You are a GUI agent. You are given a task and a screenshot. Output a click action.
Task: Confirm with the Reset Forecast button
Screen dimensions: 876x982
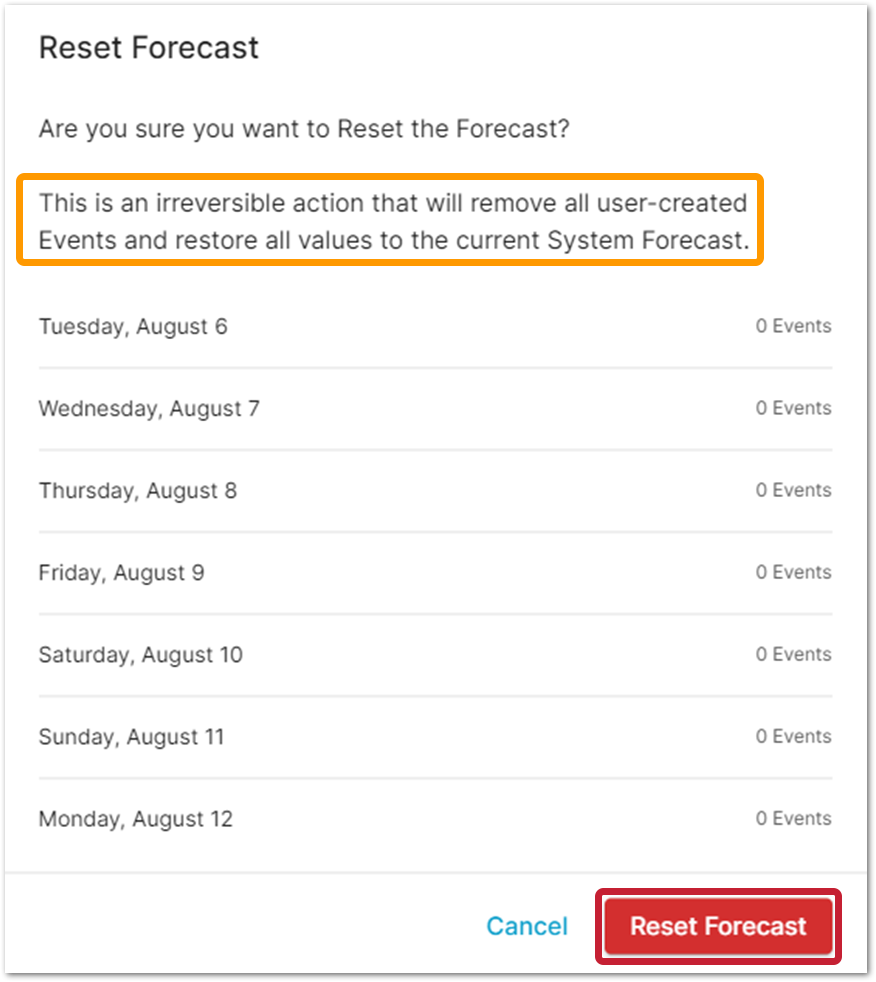(x=718, y=926)
